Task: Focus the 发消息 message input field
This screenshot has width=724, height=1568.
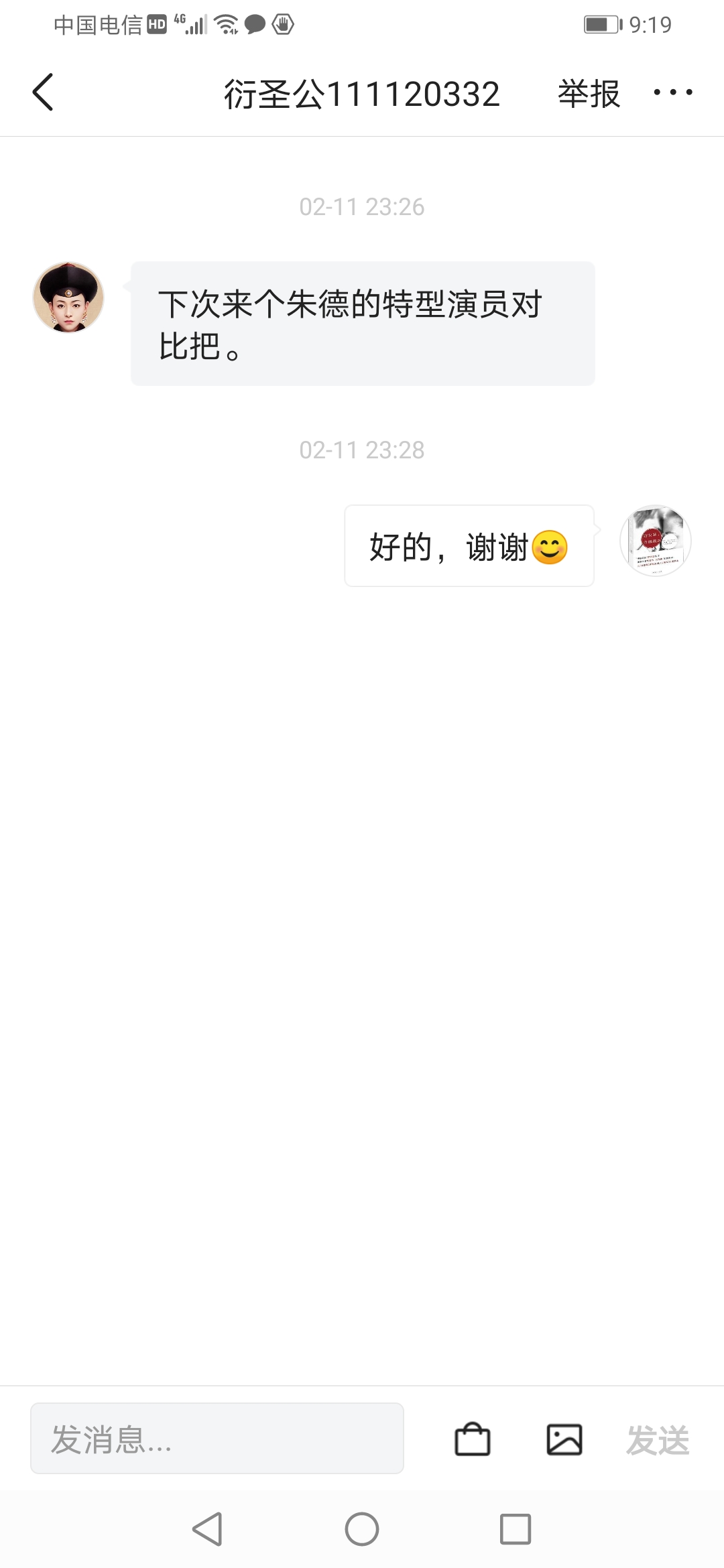Action: tap(217, 1438)
